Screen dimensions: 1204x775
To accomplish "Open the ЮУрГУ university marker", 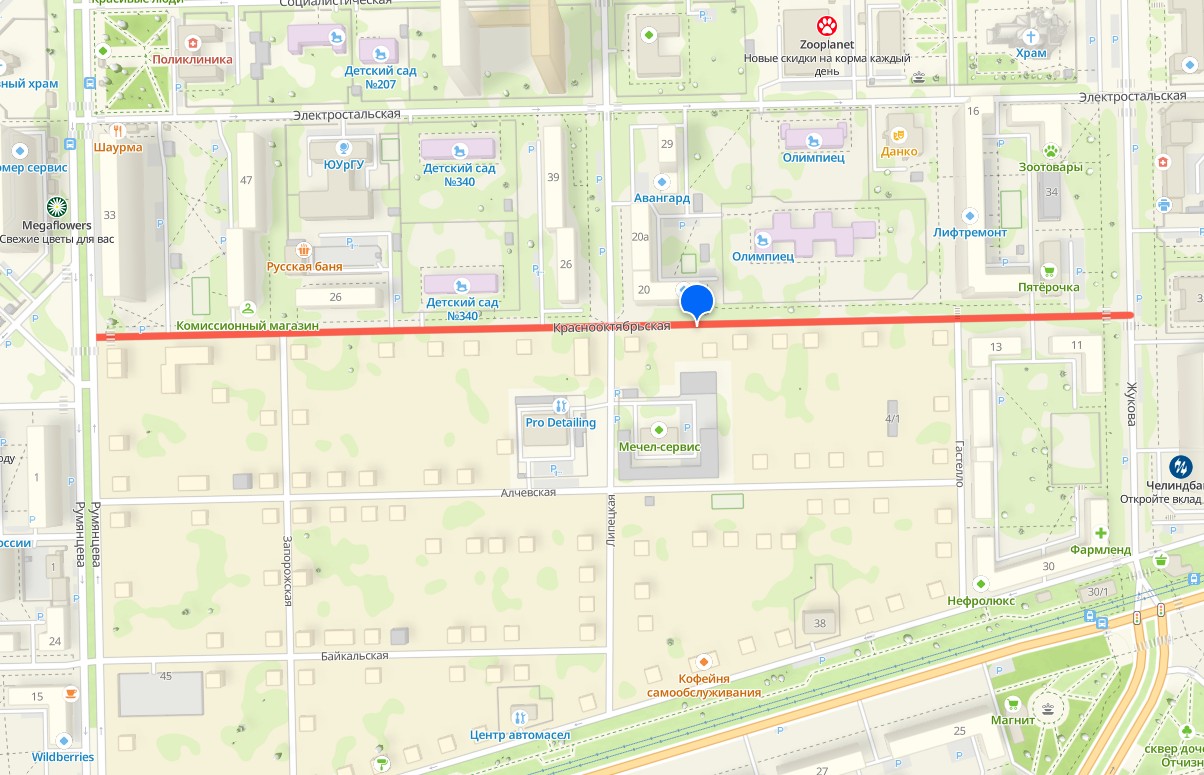I will point(343,148).
